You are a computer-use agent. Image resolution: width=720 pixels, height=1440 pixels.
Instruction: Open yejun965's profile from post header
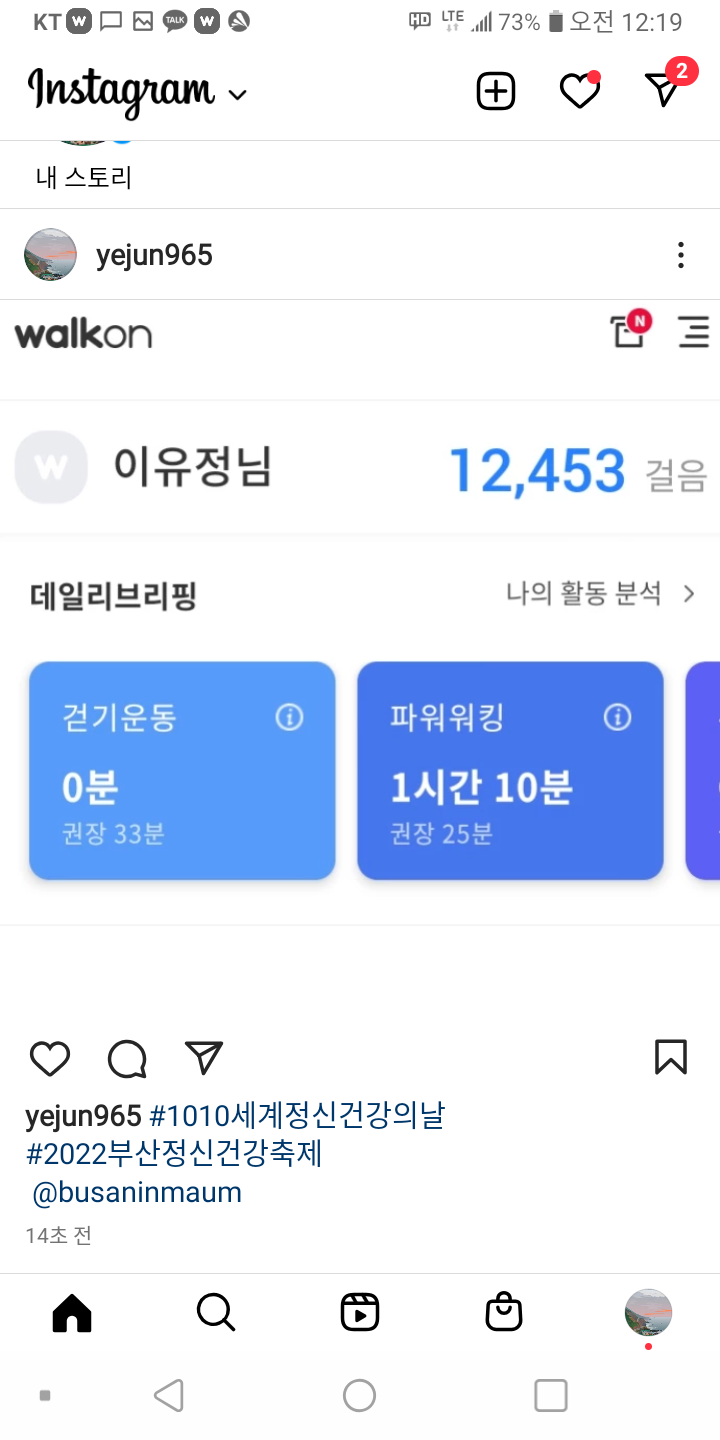154,255
